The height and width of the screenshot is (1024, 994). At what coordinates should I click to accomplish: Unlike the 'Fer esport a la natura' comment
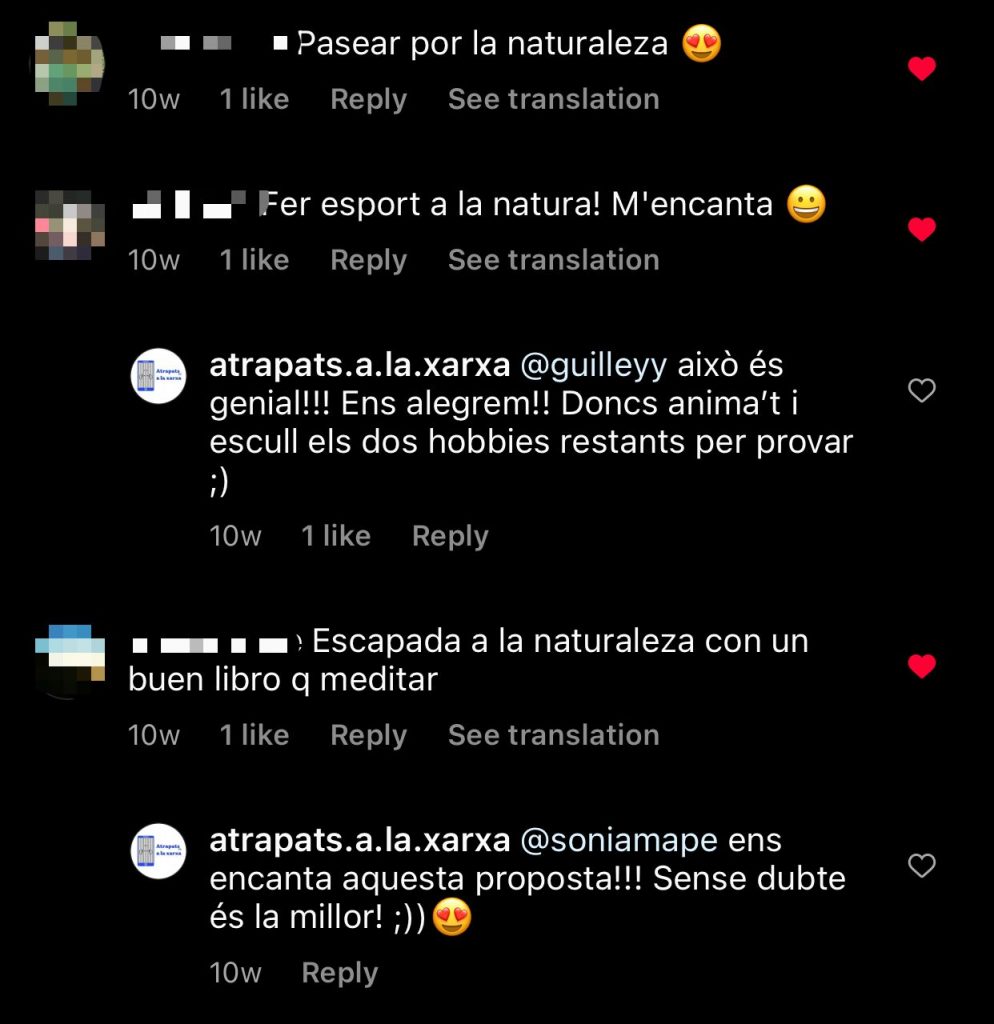[x=921, y=230]
